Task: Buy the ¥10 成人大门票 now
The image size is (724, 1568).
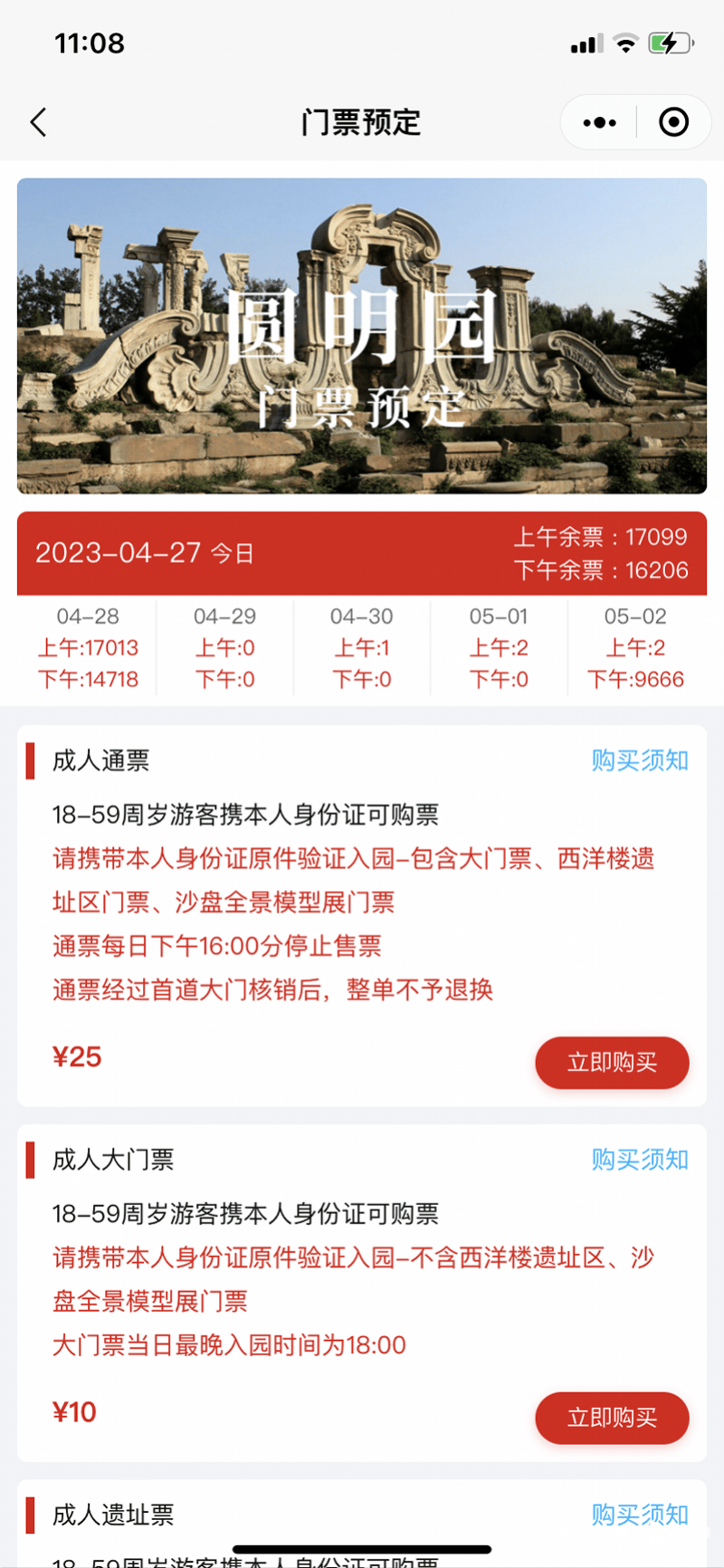Action: (612, 1418)
